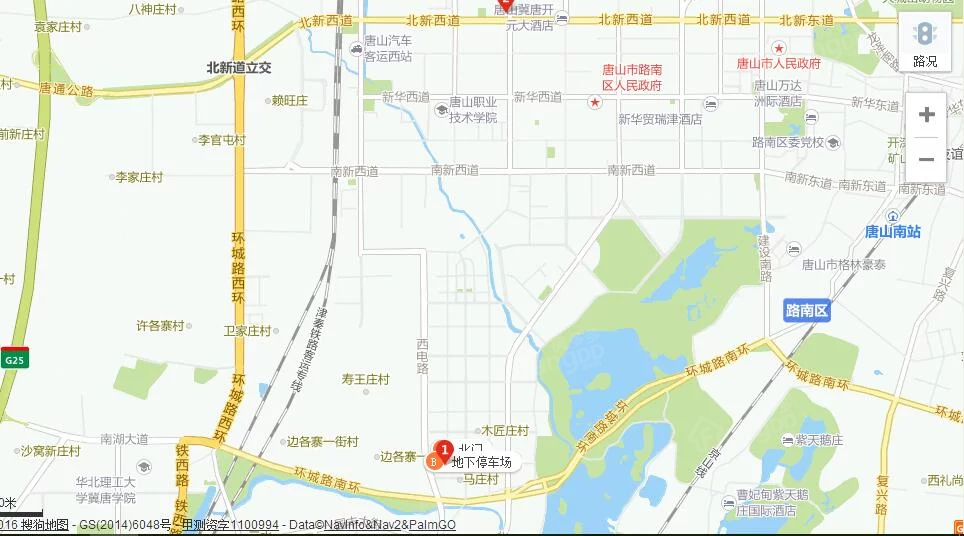This screenshot has height=536, width=964.
Task: Toggle the 路况 traffic layer
Action: (x=925, y=44)
